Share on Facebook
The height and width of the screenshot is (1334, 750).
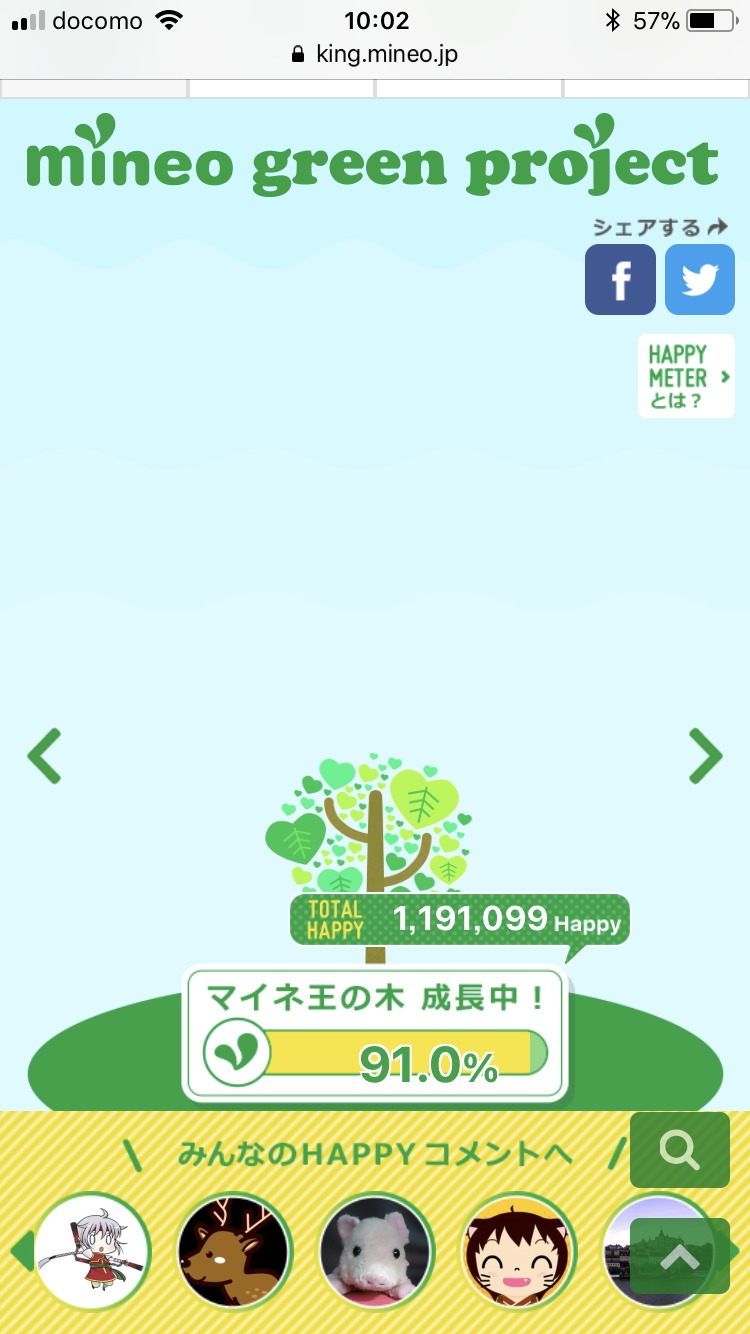[620, 279]
